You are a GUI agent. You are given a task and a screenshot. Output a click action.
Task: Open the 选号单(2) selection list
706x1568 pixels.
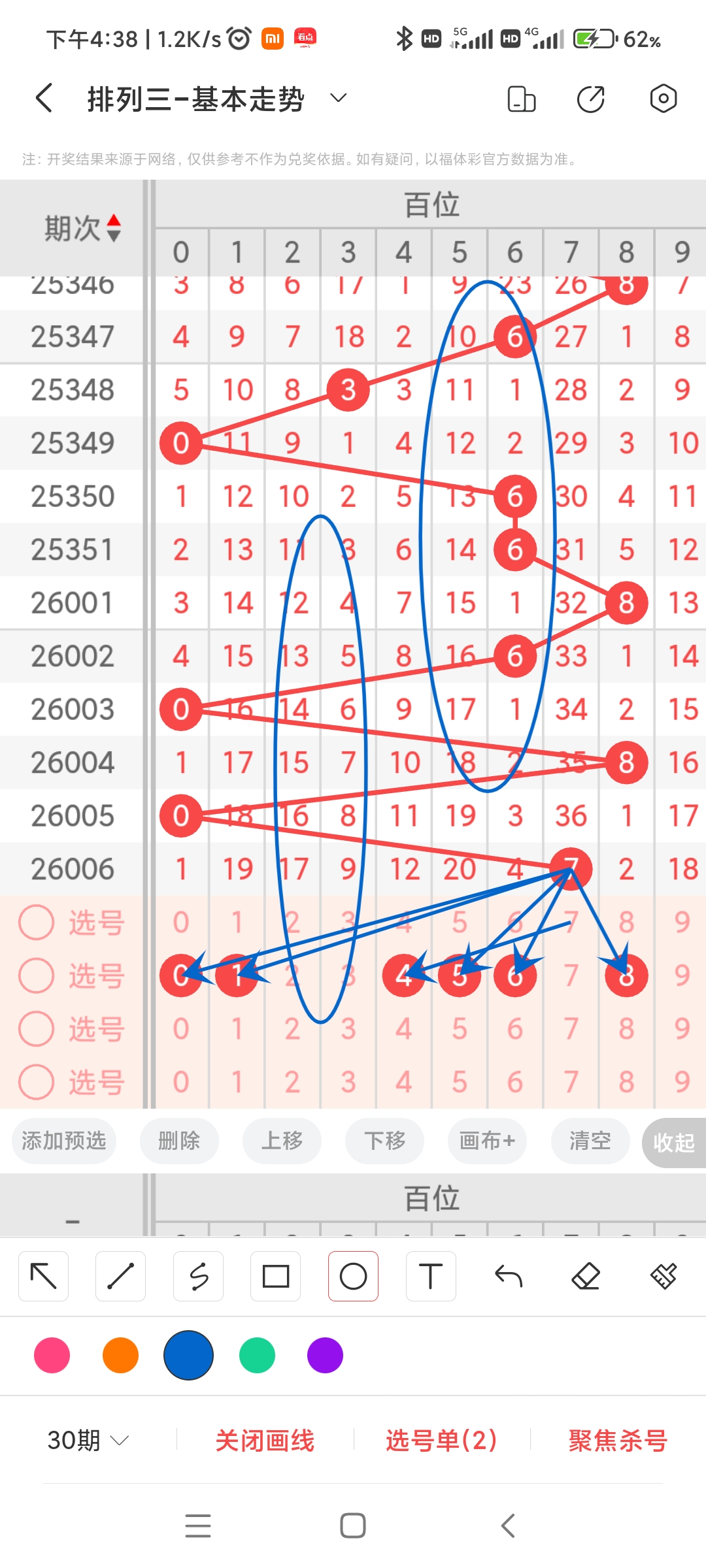[x=440, y=1439]
